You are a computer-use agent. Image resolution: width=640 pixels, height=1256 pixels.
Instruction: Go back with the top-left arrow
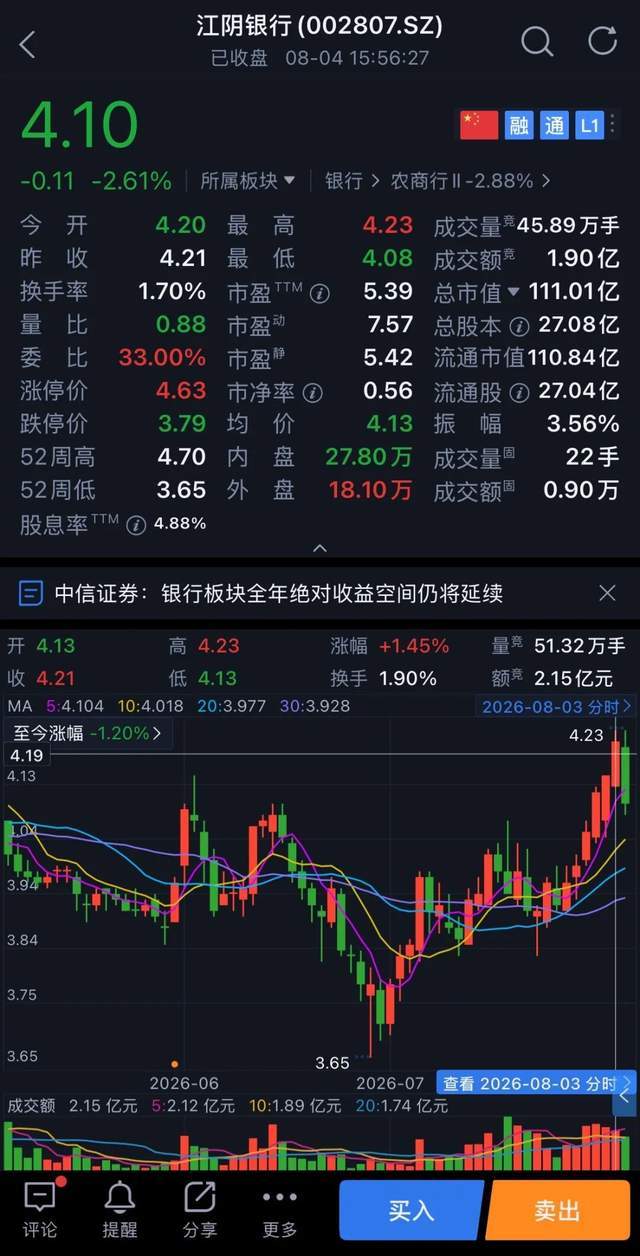pyautogui.click(x=27, y=43)
